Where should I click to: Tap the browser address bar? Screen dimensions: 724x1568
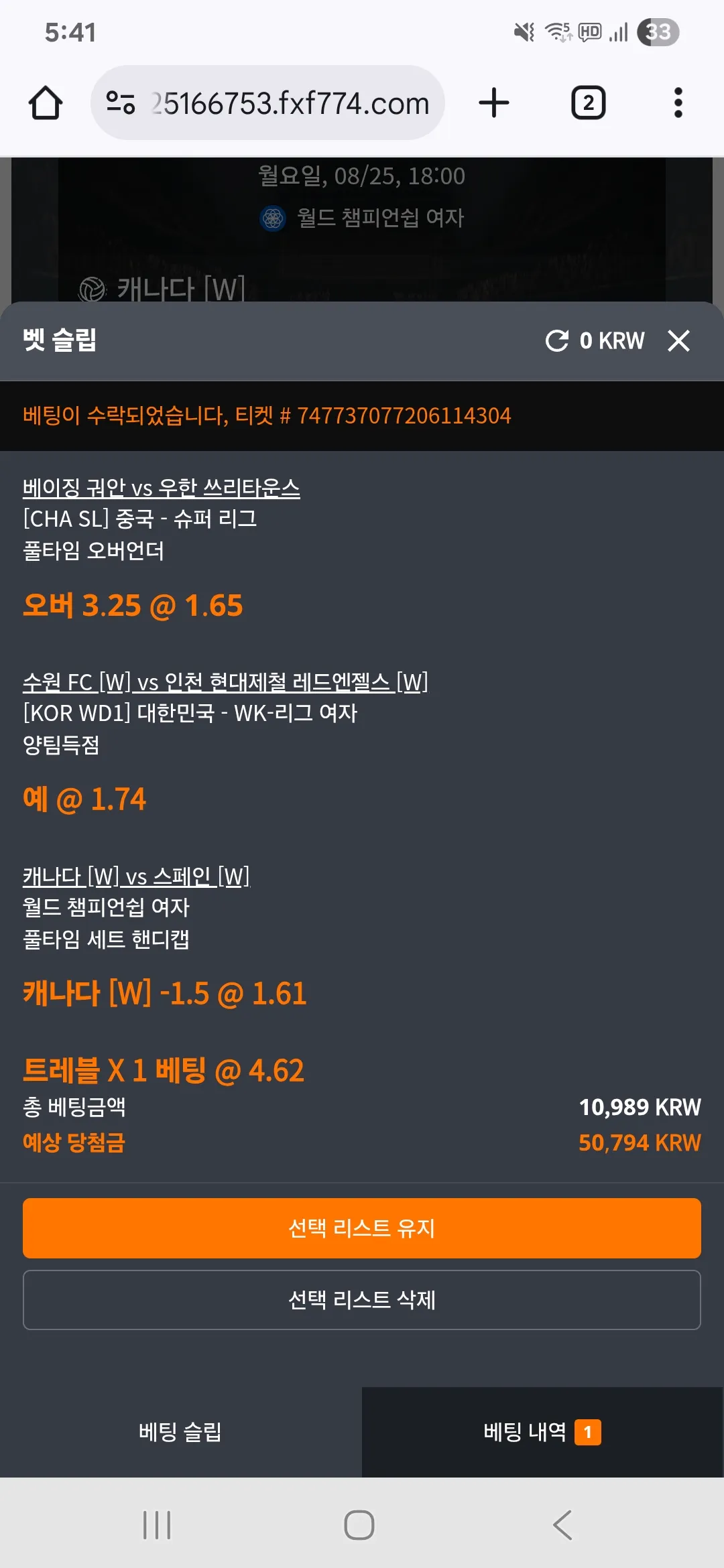[267, 103]
